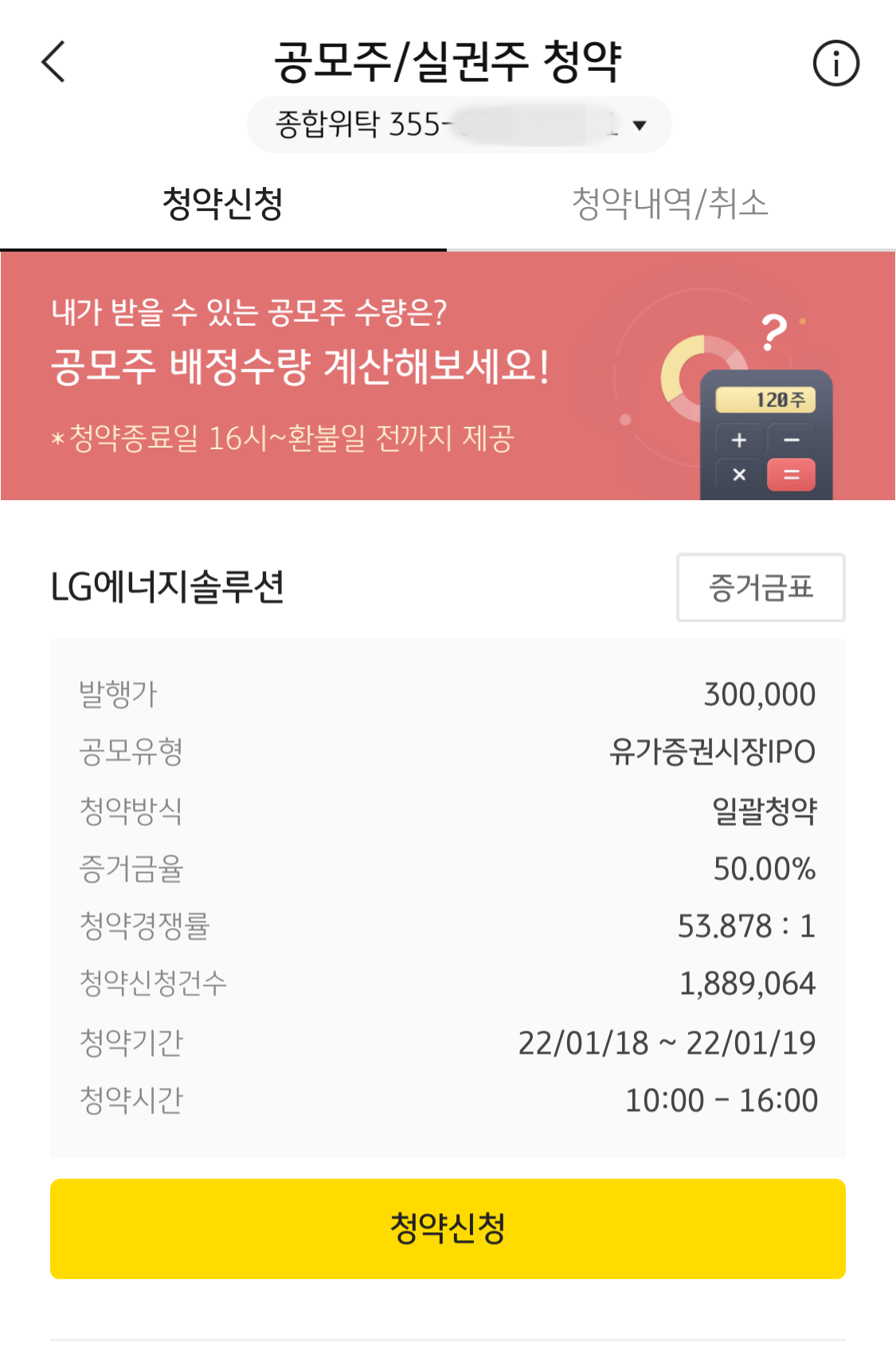The width and height of the screenshot is (896, 1346).
Task: Switch to the 청약내역/취소 tab
Action: coord(671,204)
